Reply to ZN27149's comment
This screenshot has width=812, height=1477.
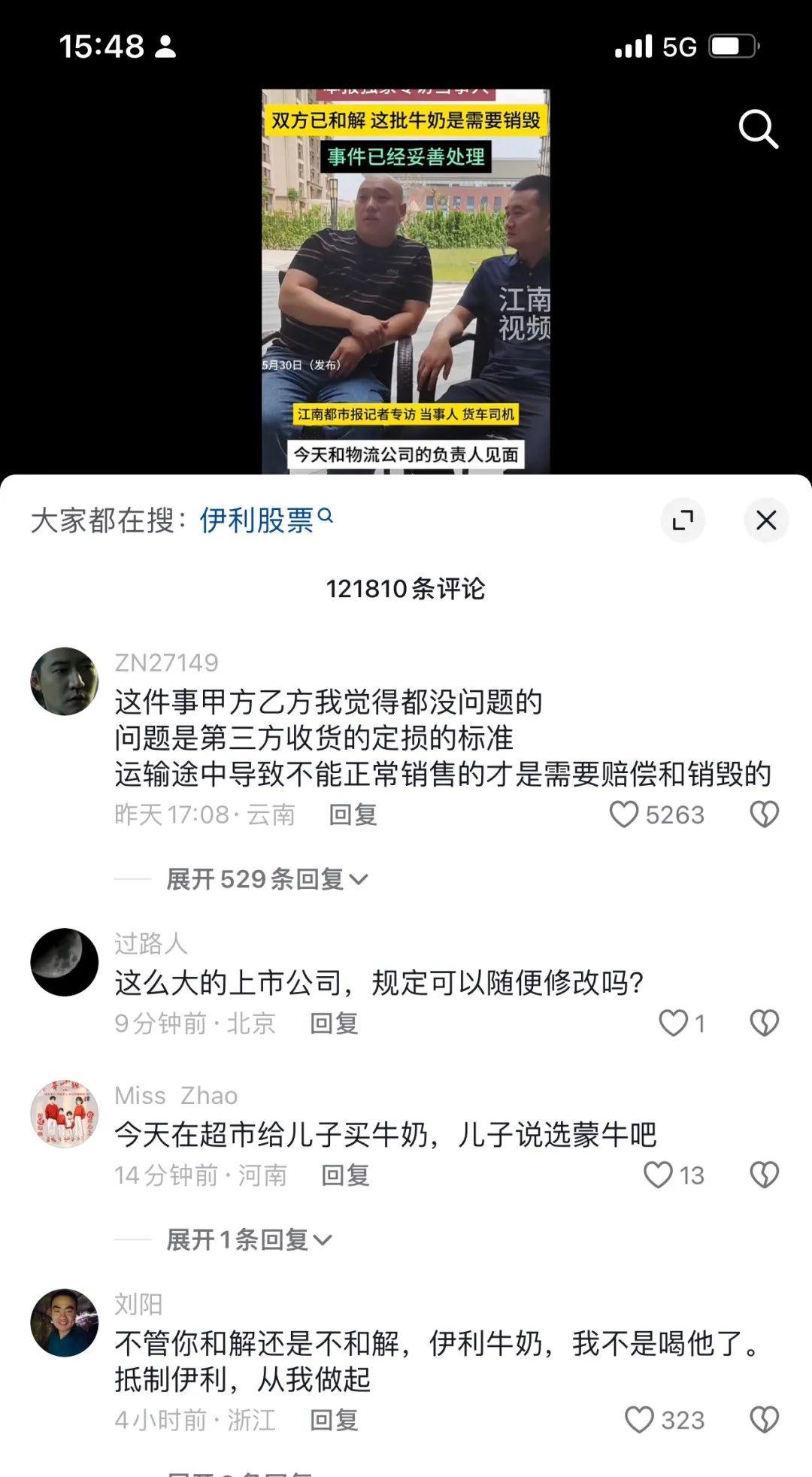coord(353,814)
